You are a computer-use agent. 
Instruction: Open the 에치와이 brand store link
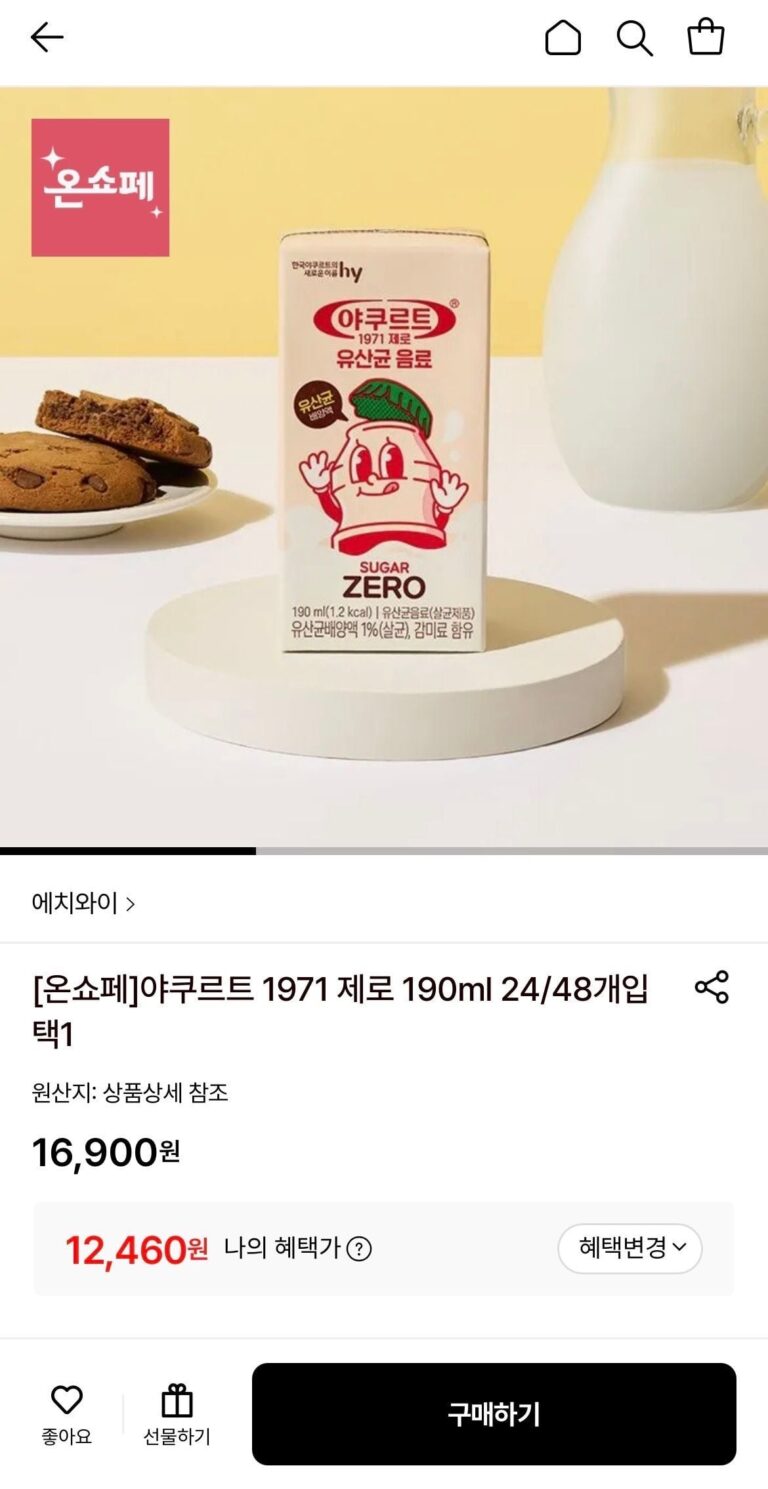pos(83,903)
